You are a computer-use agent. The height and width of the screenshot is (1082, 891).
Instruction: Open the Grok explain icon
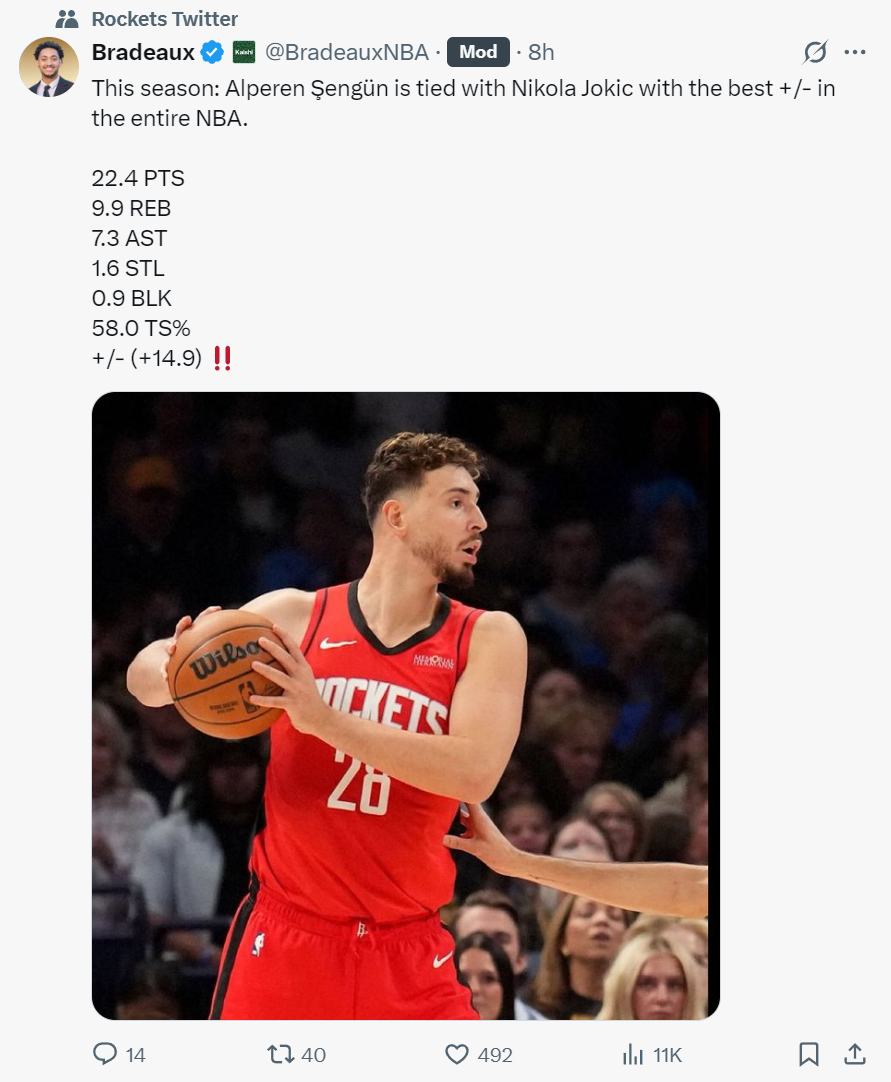(815, 52)
